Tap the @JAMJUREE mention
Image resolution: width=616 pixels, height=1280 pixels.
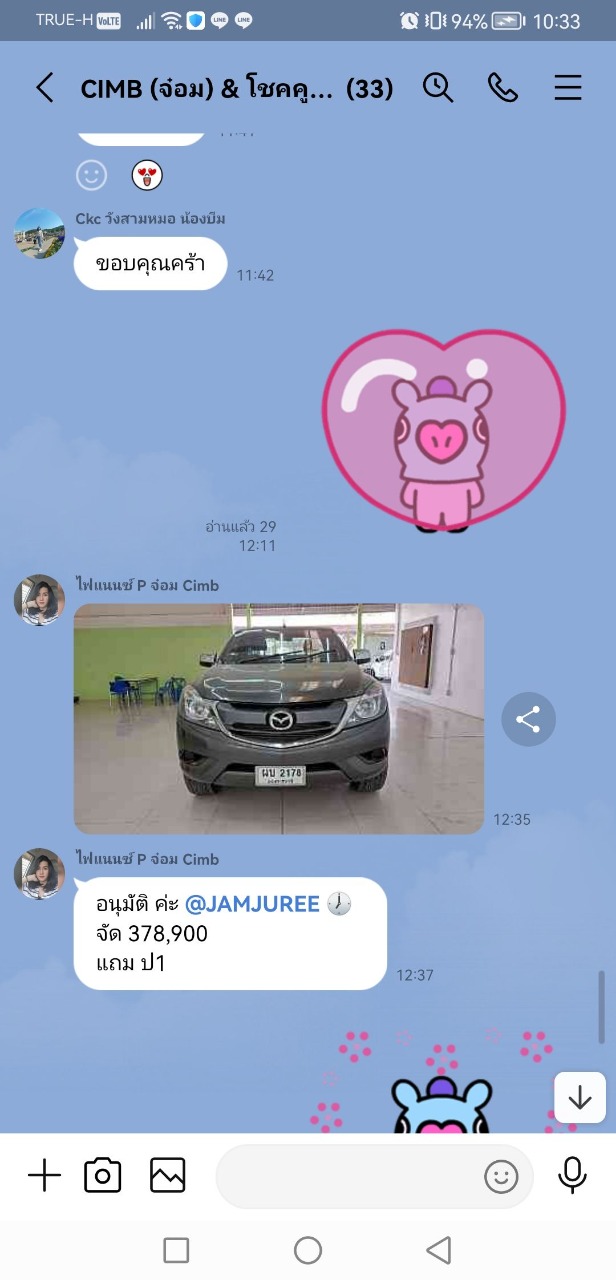click(253, 904)
